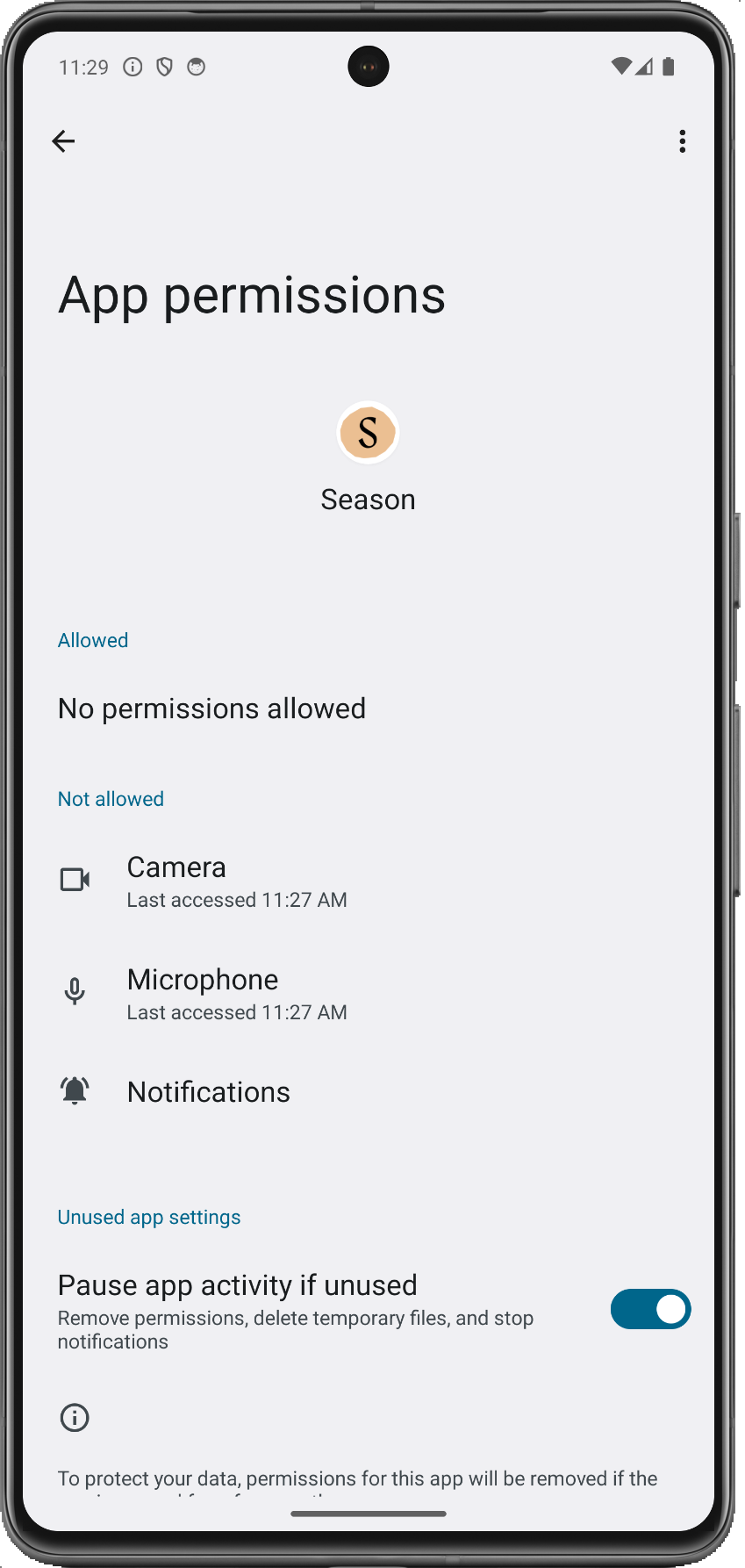Disable Pause app activity if unused
The image size is (745, 1568).
point(650,1309)
